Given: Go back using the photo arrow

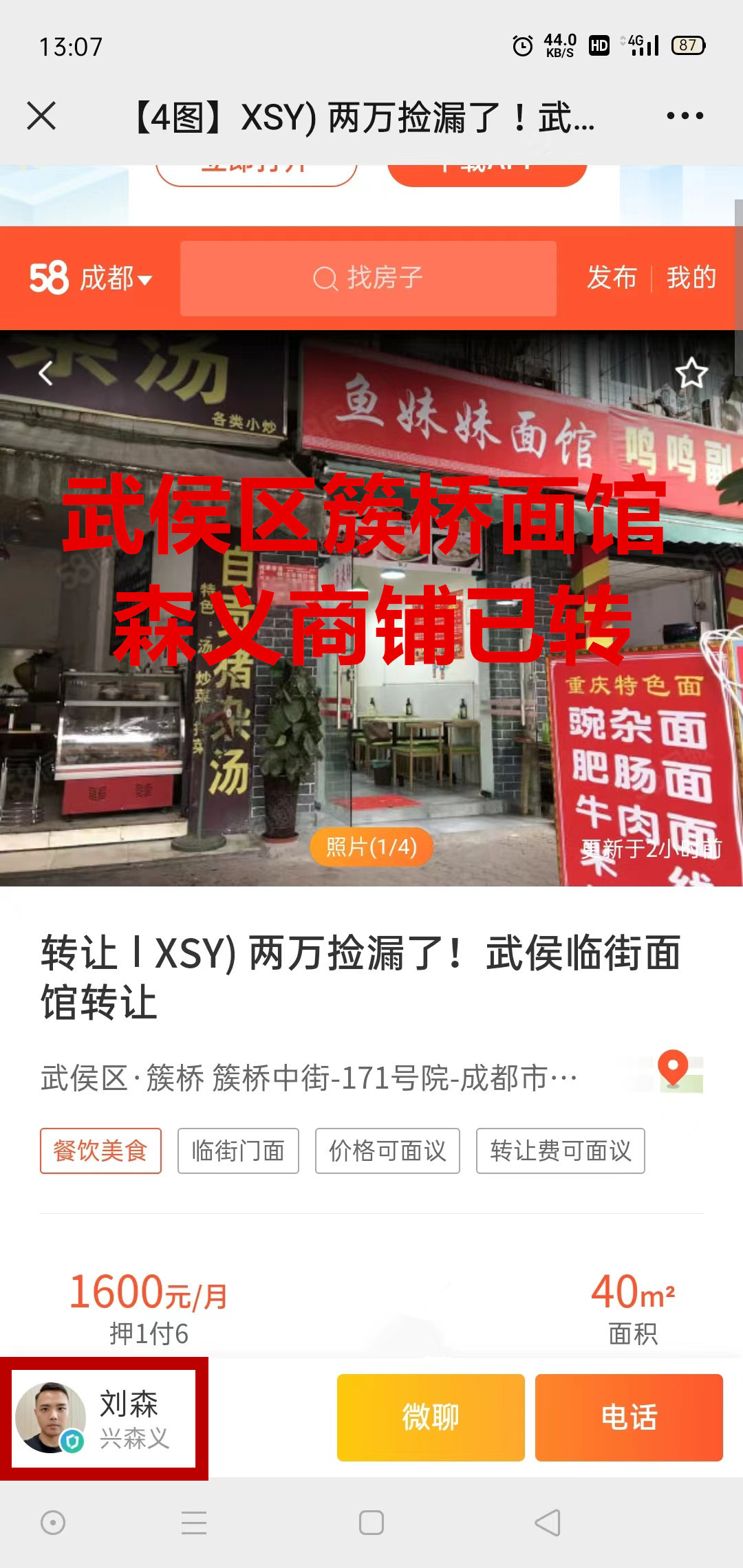Looking at the screenshot, I should (45, 373).
